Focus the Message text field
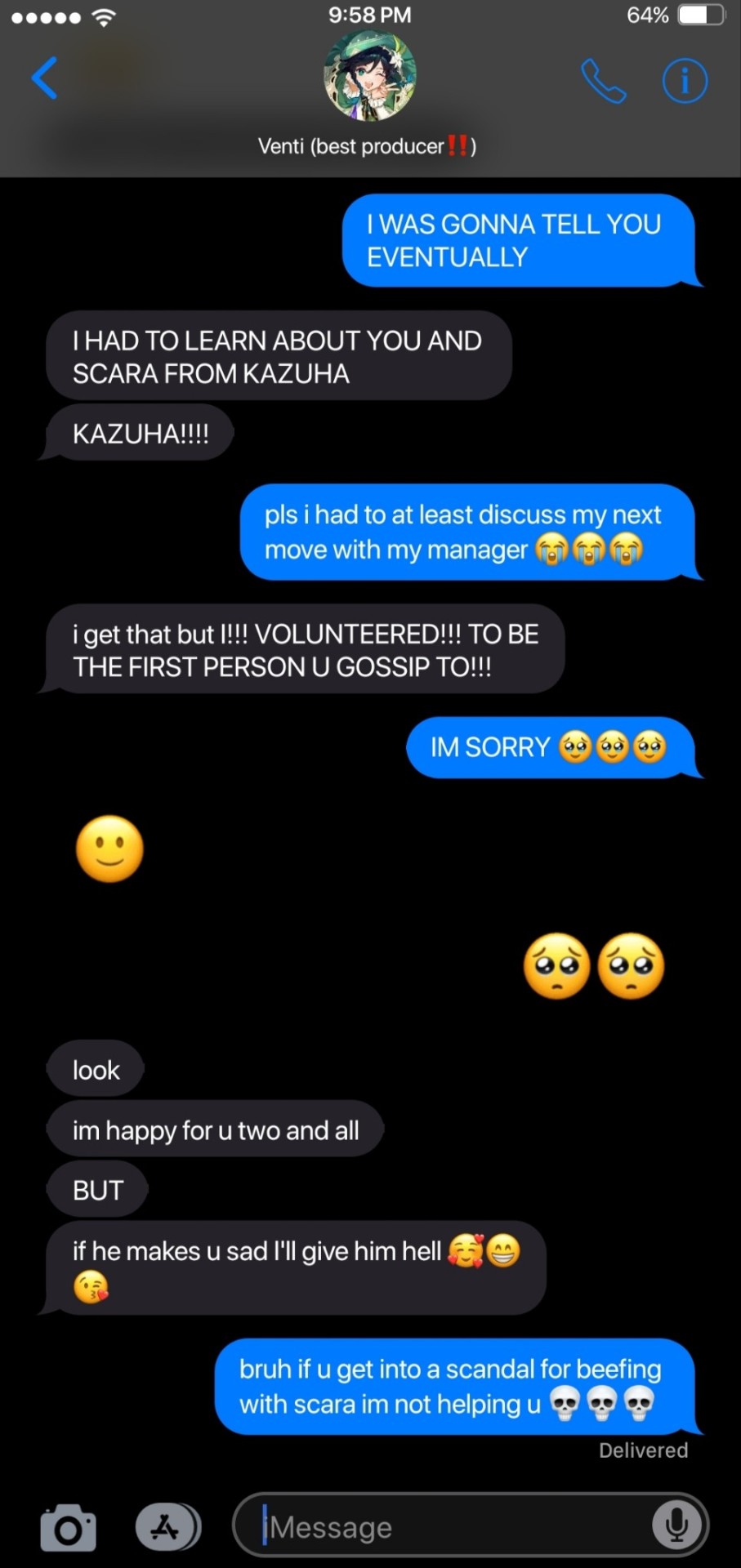This screenshot has height=1568, width=741. pyautogui.click(x=449, y=1526)
